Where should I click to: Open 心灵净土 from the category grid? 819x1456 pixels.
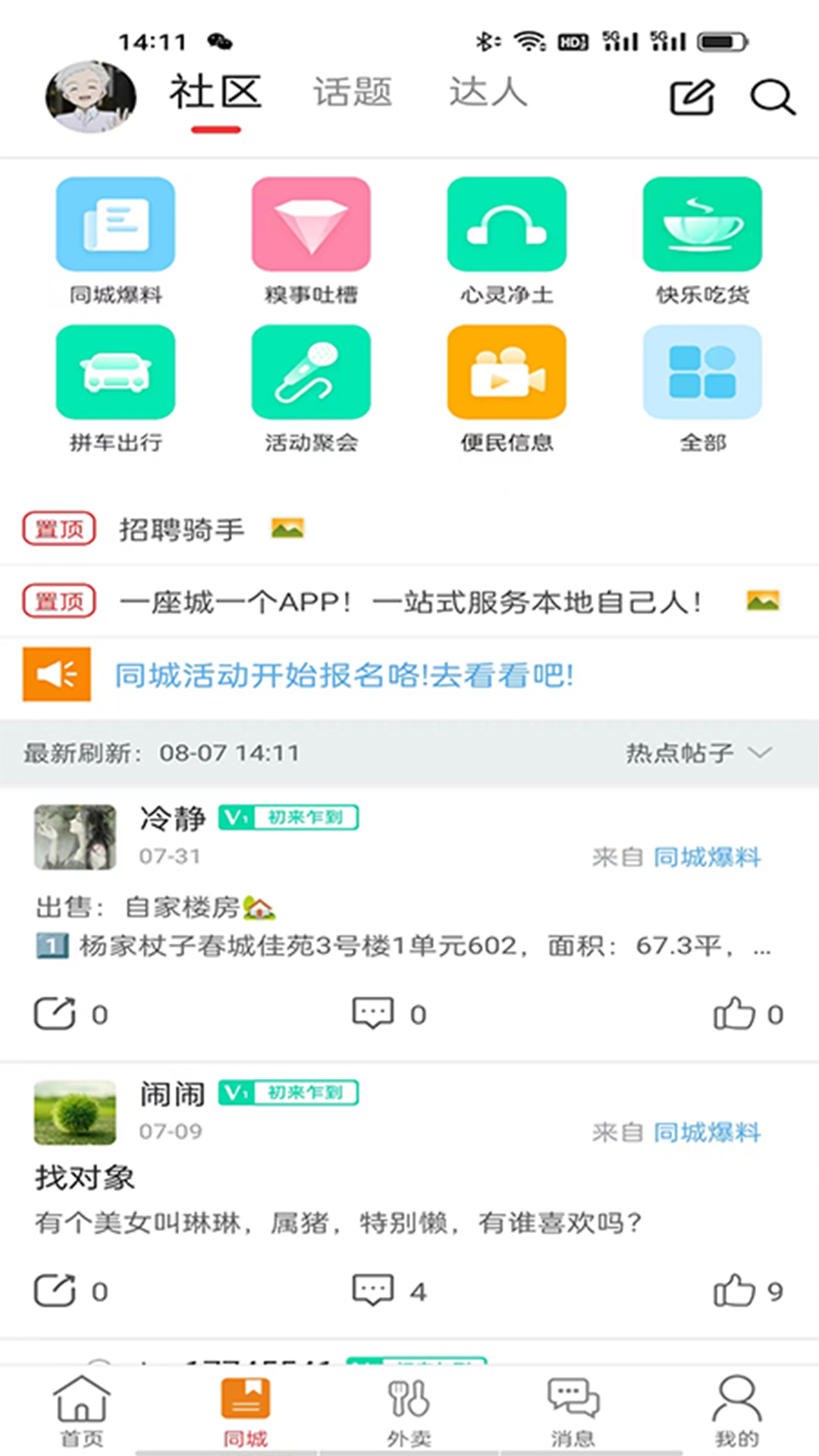507,224
